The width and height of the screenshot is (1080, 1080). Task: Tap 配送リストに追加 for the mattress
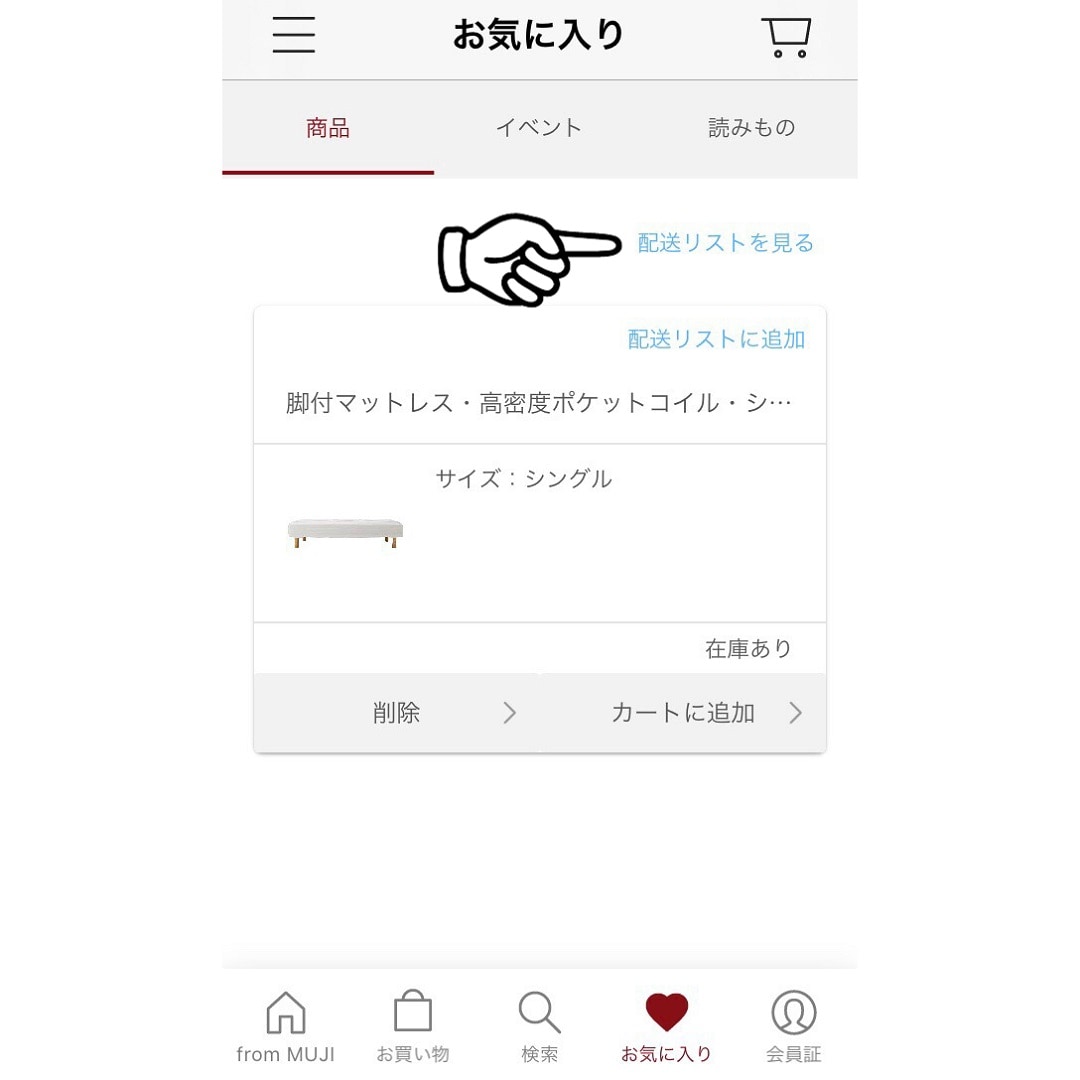pos(716,340)
